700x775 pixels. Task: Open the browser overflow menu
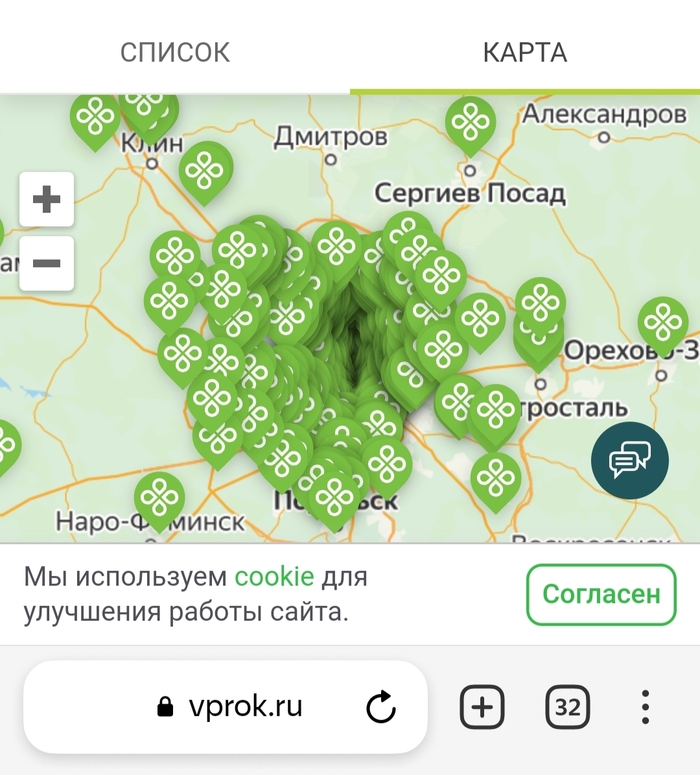tap(646, 707)
